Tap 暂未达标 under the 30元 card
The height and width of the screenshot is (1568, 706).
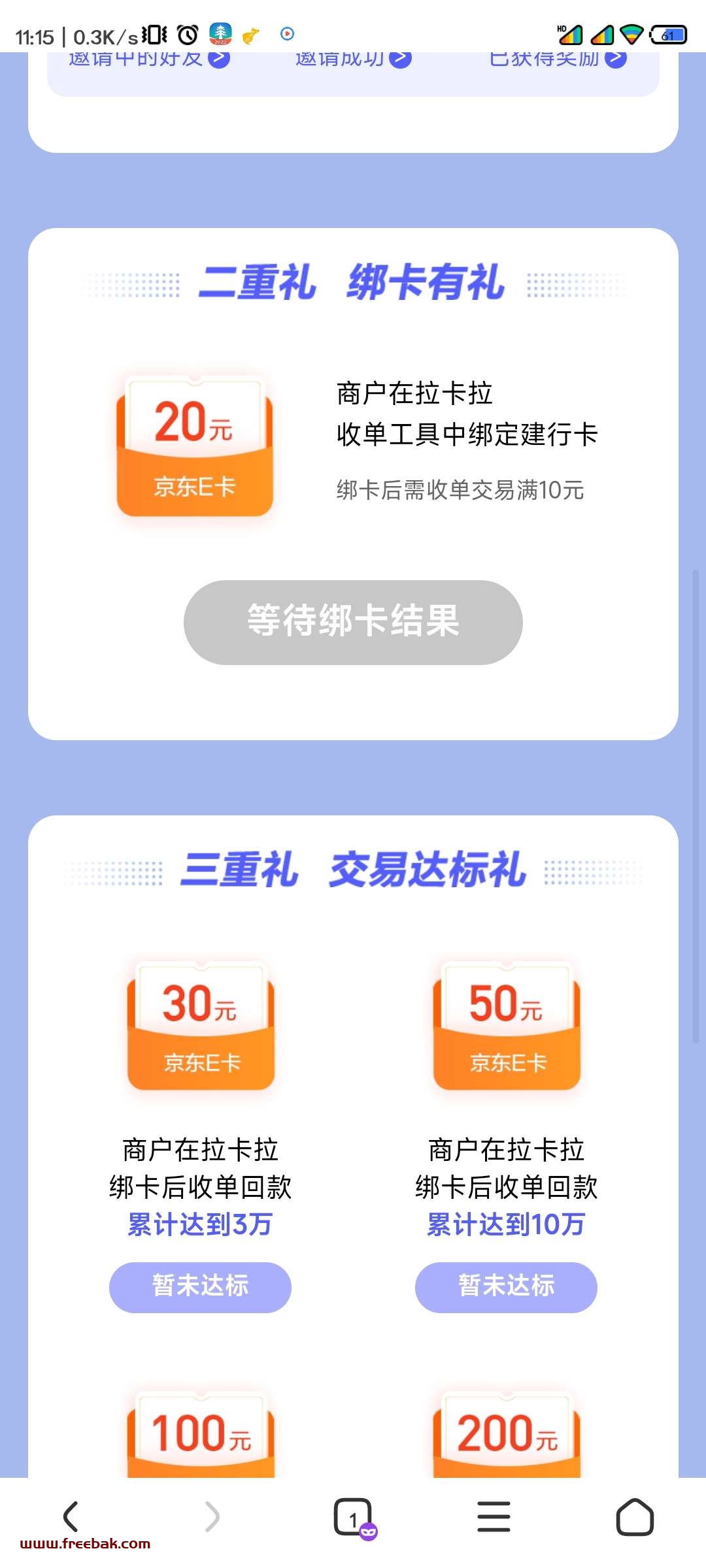pos(200,1287)
